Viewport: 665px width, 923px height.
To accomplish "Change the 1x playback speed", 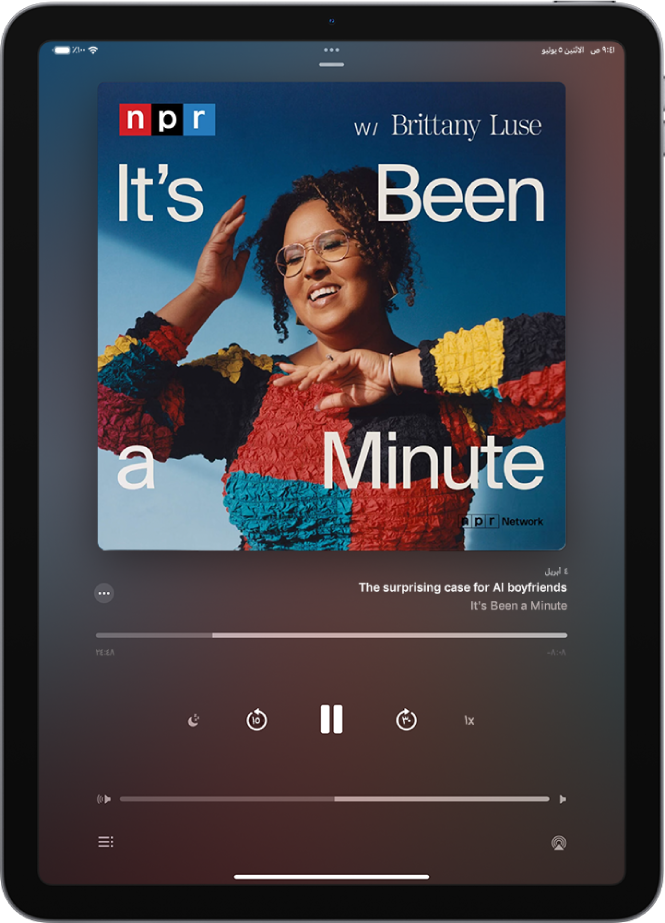I will 469,720.
